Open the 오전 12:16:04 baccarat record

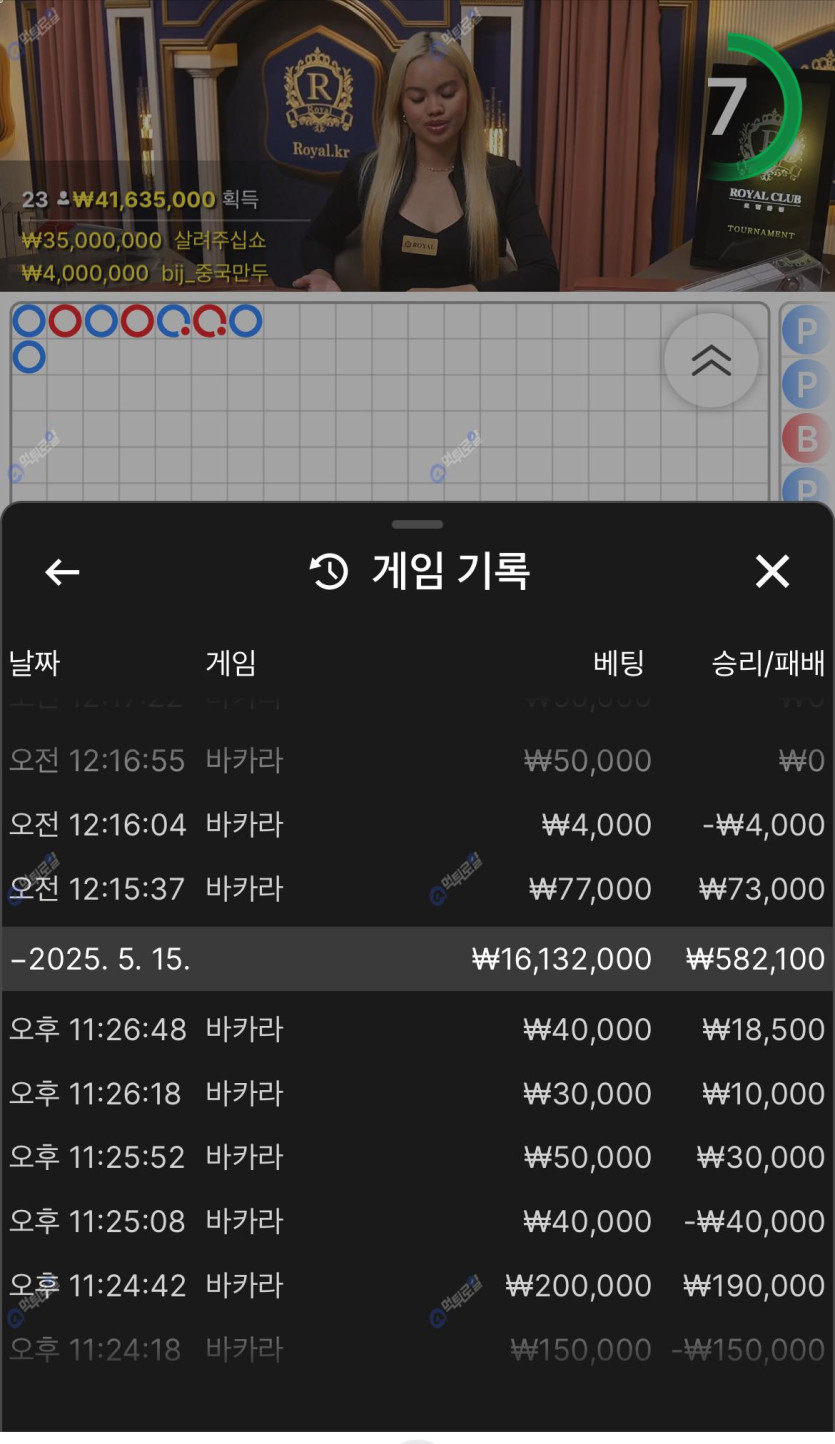[x=417, y=825]
